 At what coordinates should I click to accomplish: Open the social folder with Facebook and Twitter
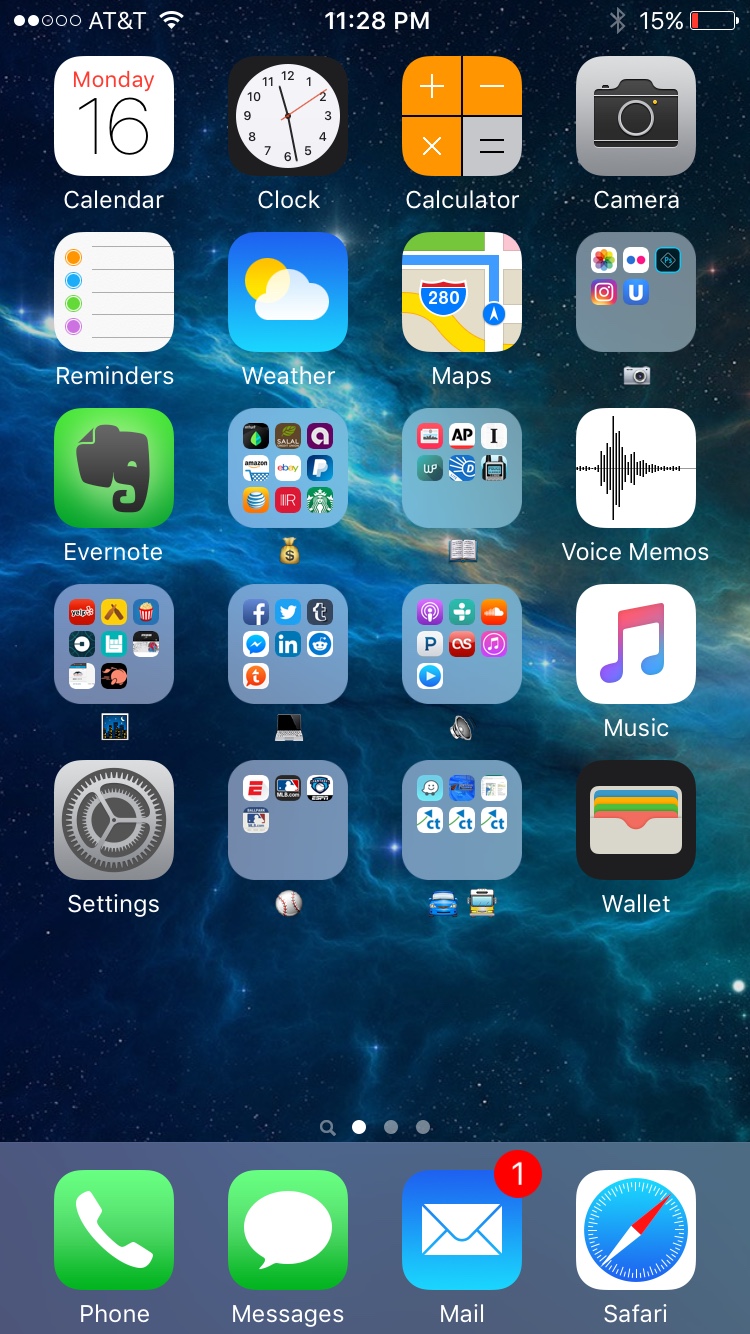coord(288,644)
